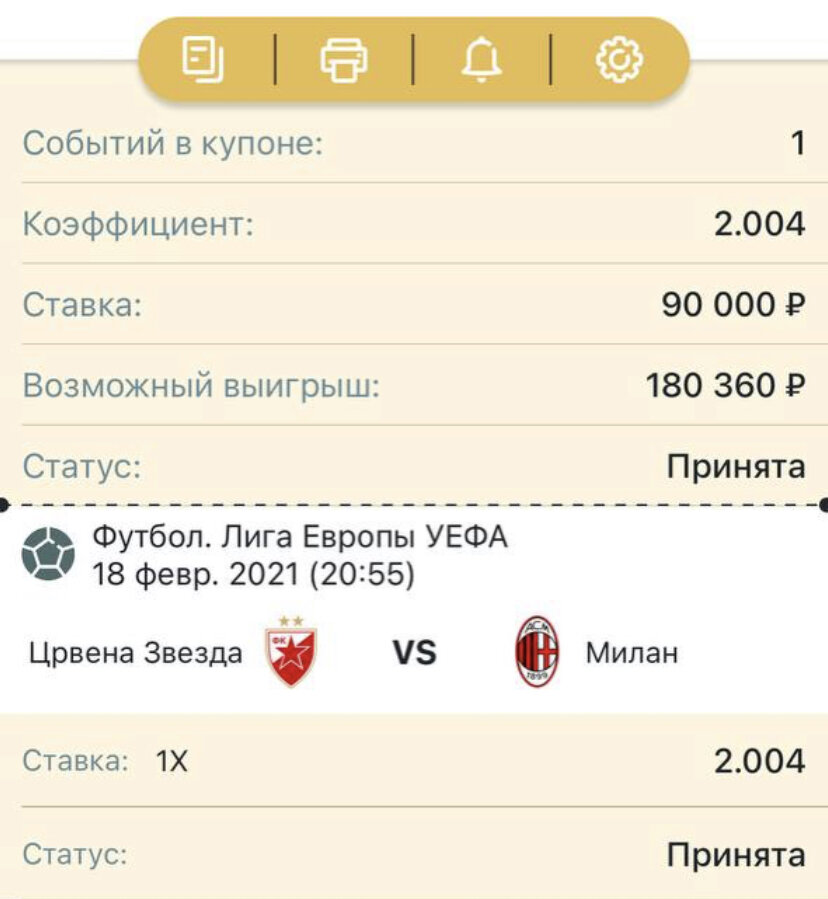This screenshot has height=899, width=828.
Task: Open the coupon settings gear
Action: (619, 60)
